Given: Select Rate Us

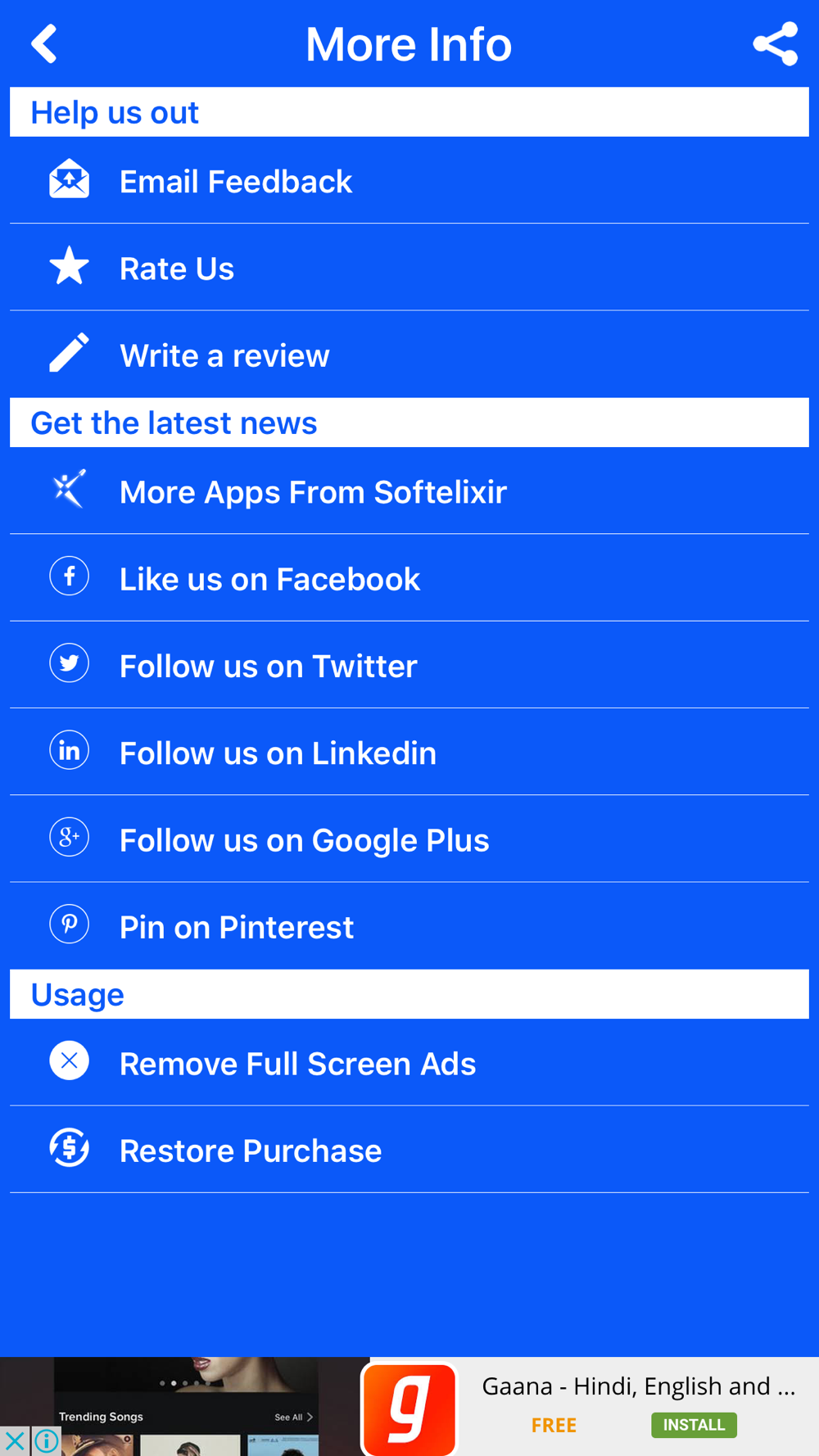Looking at the screenshot, I should pos(409,267).
